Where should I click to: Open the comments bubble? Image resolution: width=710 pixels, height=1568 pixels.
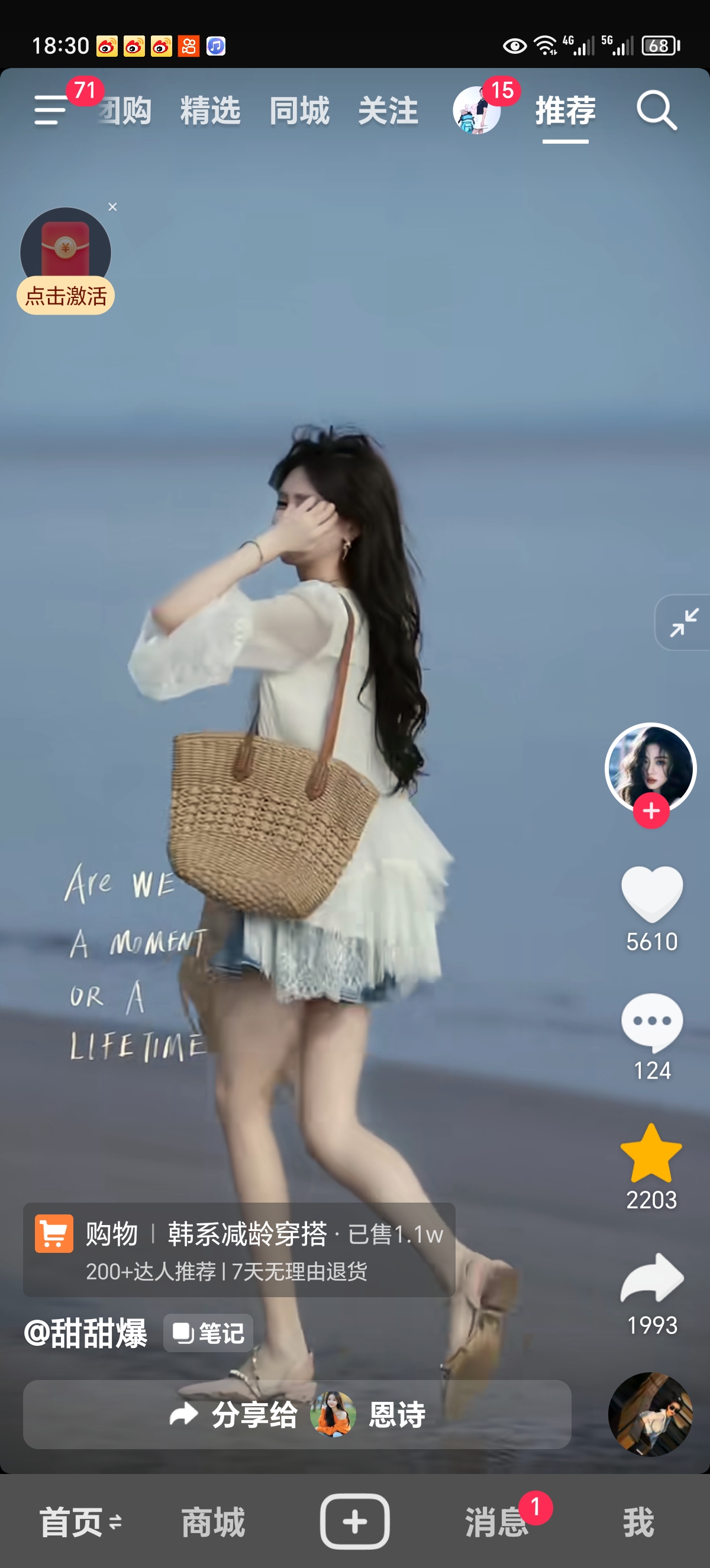651,1023
